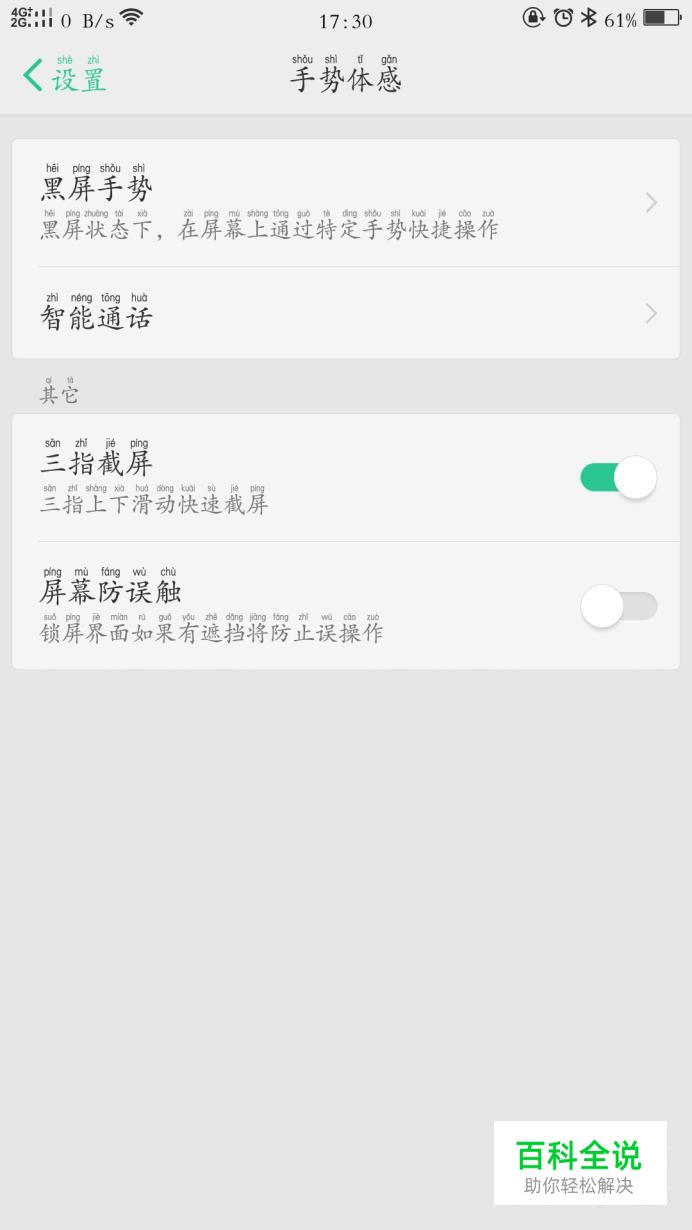This screenshot has height=1230, width=692.
Task: Turn off 三指截屏 switch
Action: point(618,478)
